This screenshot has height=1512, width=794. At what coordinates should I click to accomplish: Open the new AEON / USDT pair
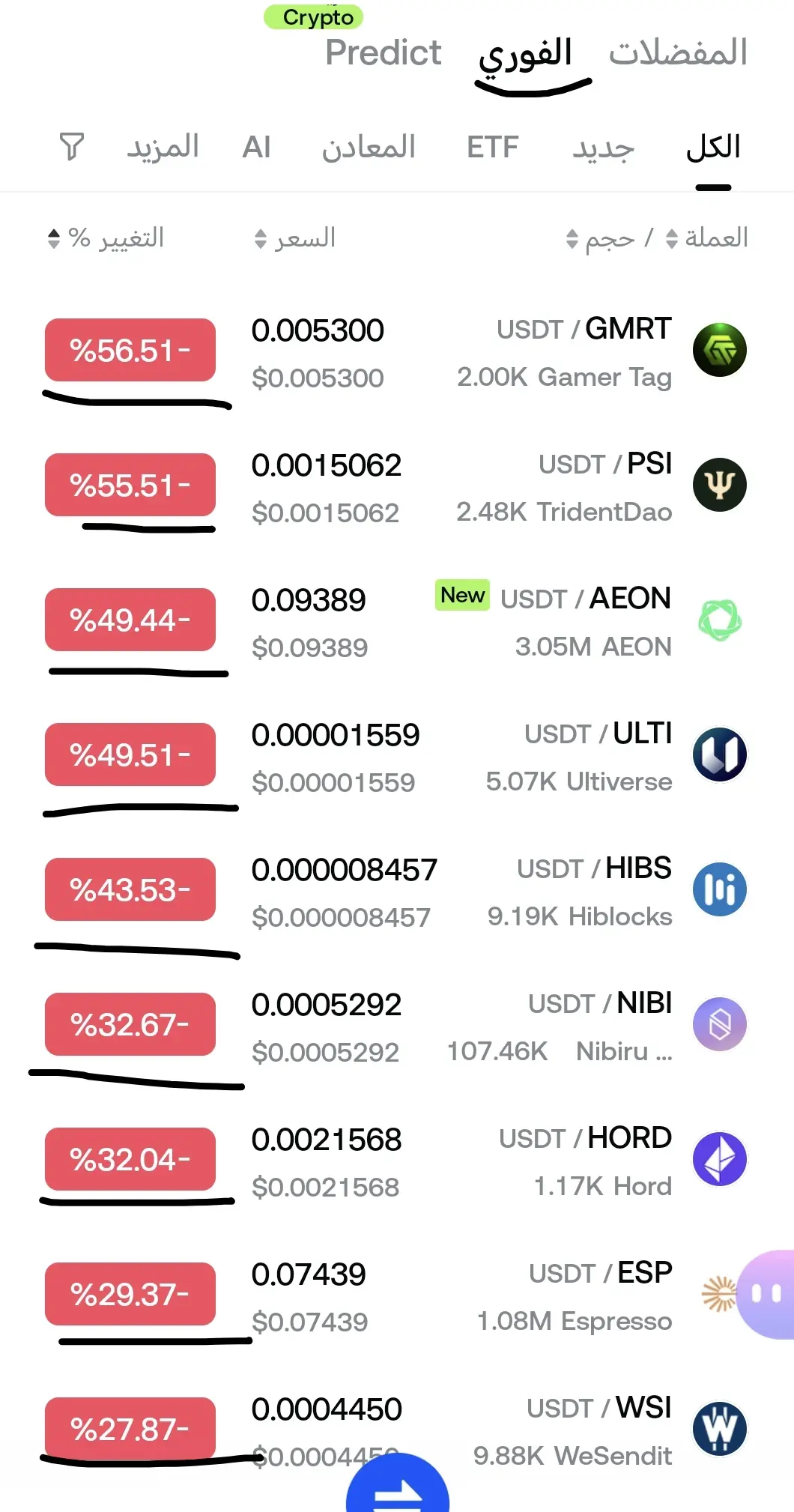(397, 621)
